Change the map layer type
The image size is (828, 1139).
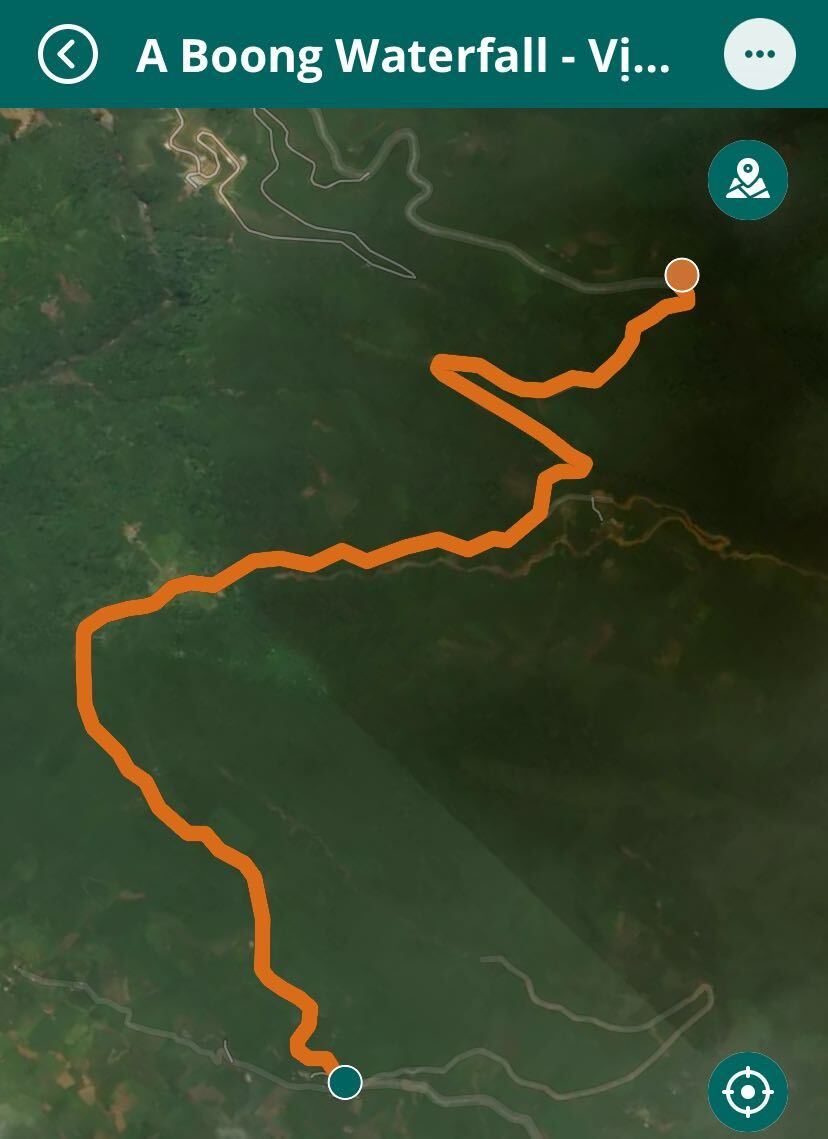pyautogui.click(x=747, y=180)
